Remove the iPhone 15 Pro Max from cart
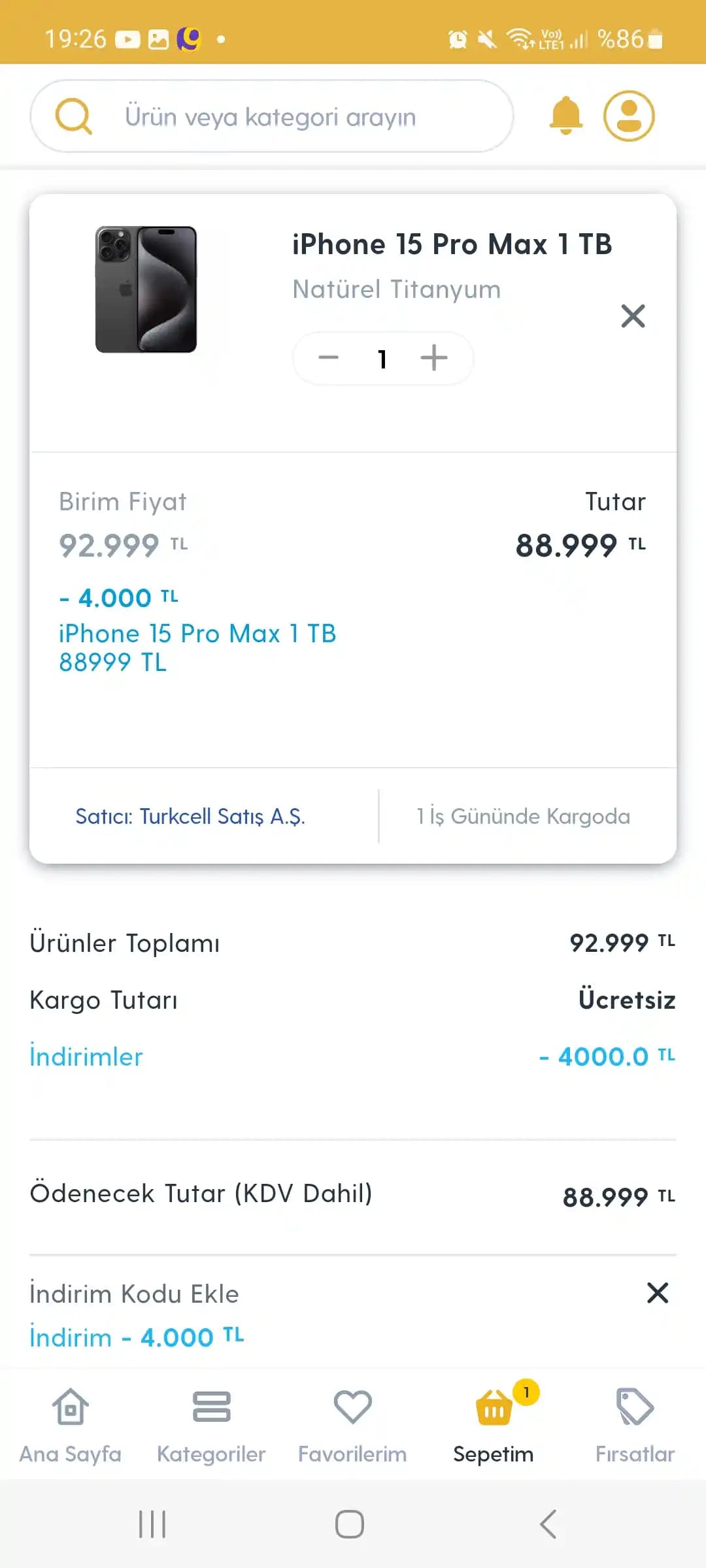 (x=633, y=316)
